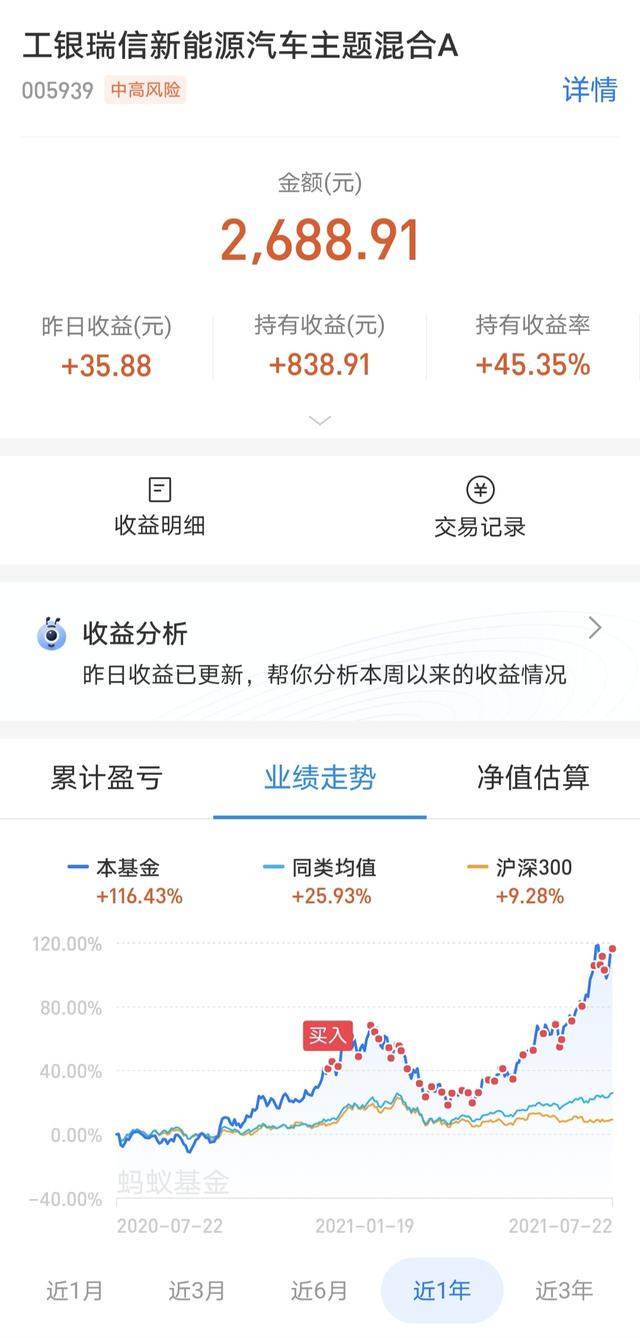This screenshot has height=1338, width=640.
Task: Open 收益明细 earnings details
Action: pyautogui.click(x=160, y=507)
